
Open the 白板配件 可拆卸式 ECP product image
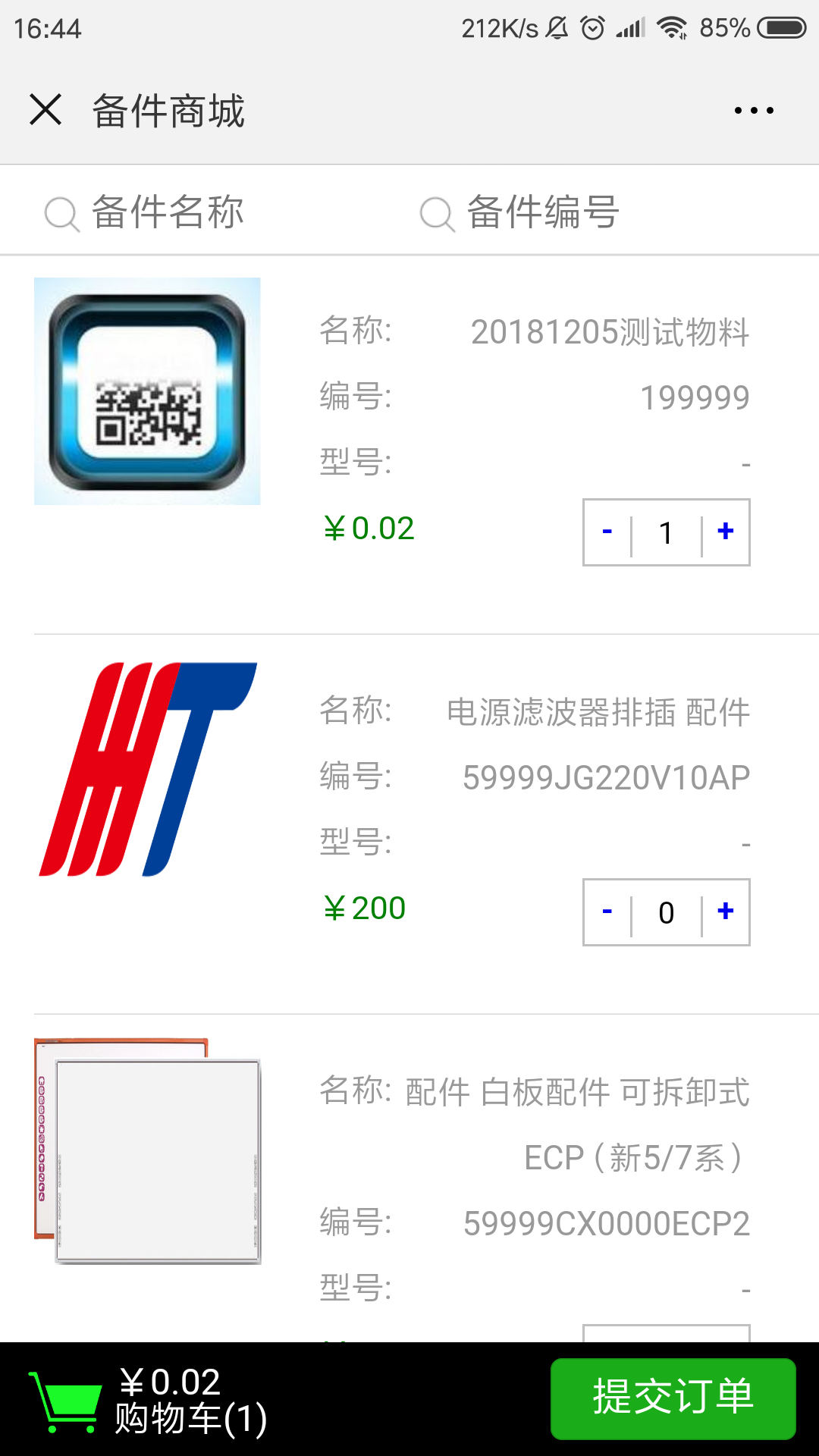[x=147, y=1151]
